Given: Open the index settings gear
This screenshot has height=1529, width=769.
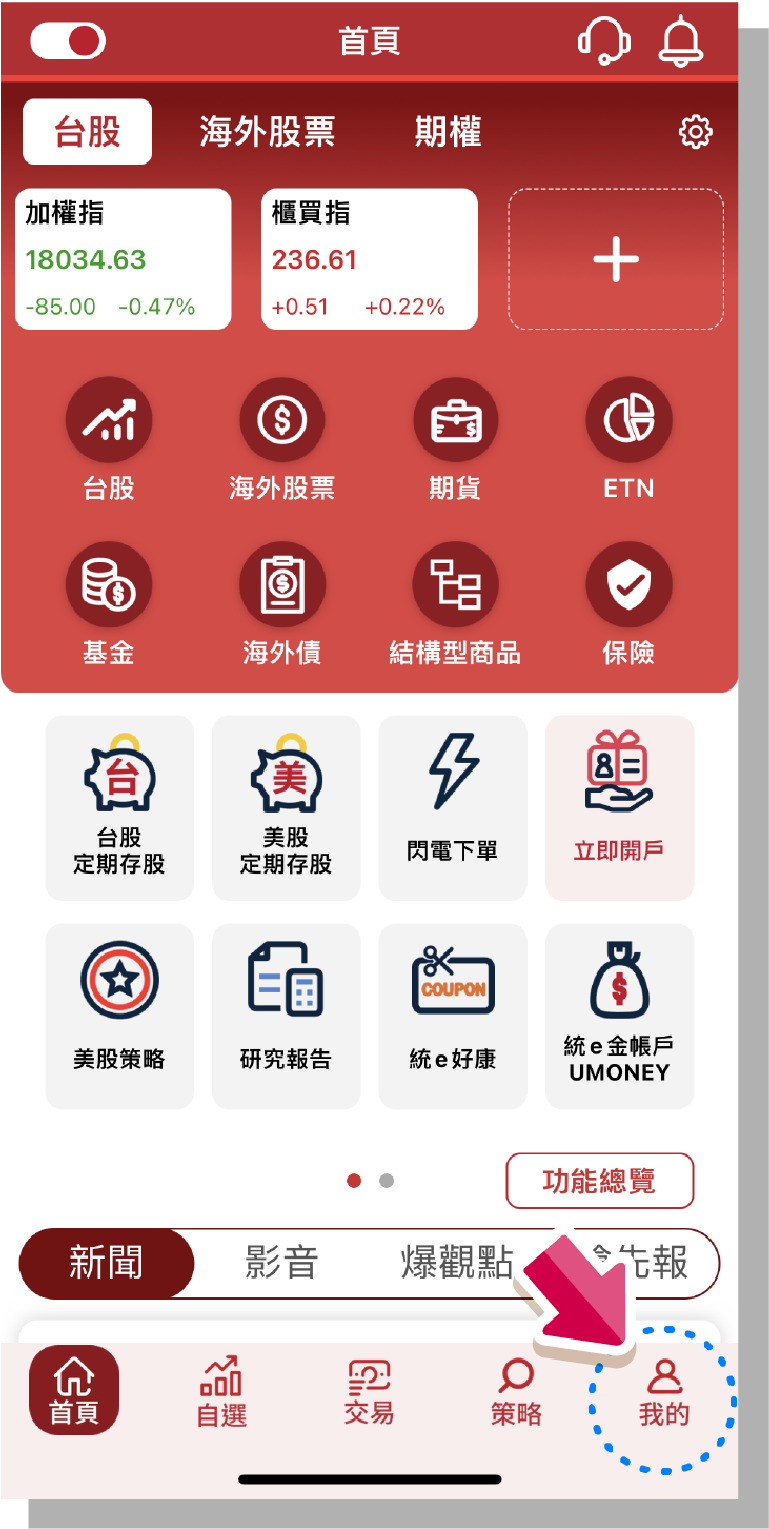Looking at the screenshot, I should (x=695, y=132).
